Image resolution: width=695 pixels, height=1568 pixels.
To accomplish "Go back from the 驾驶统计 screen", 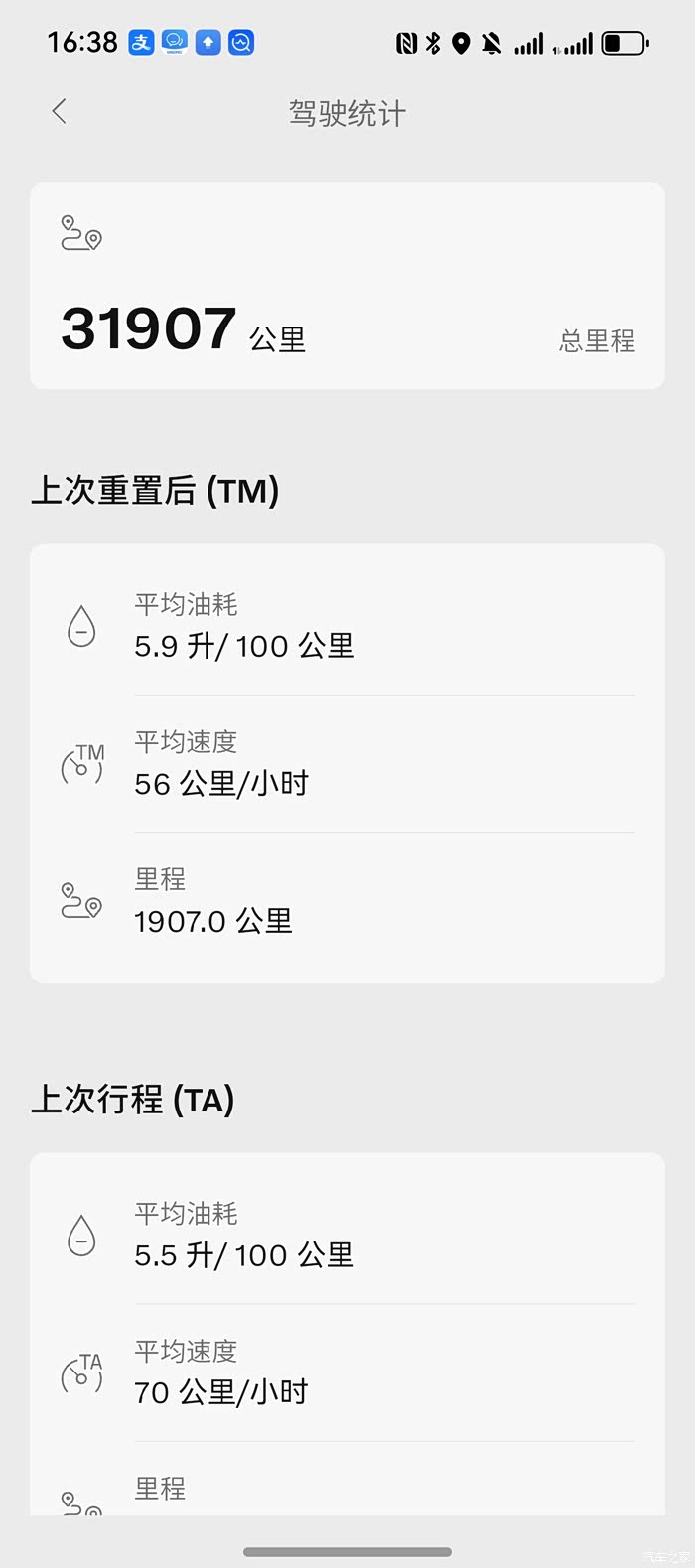I will coord(59,111).
